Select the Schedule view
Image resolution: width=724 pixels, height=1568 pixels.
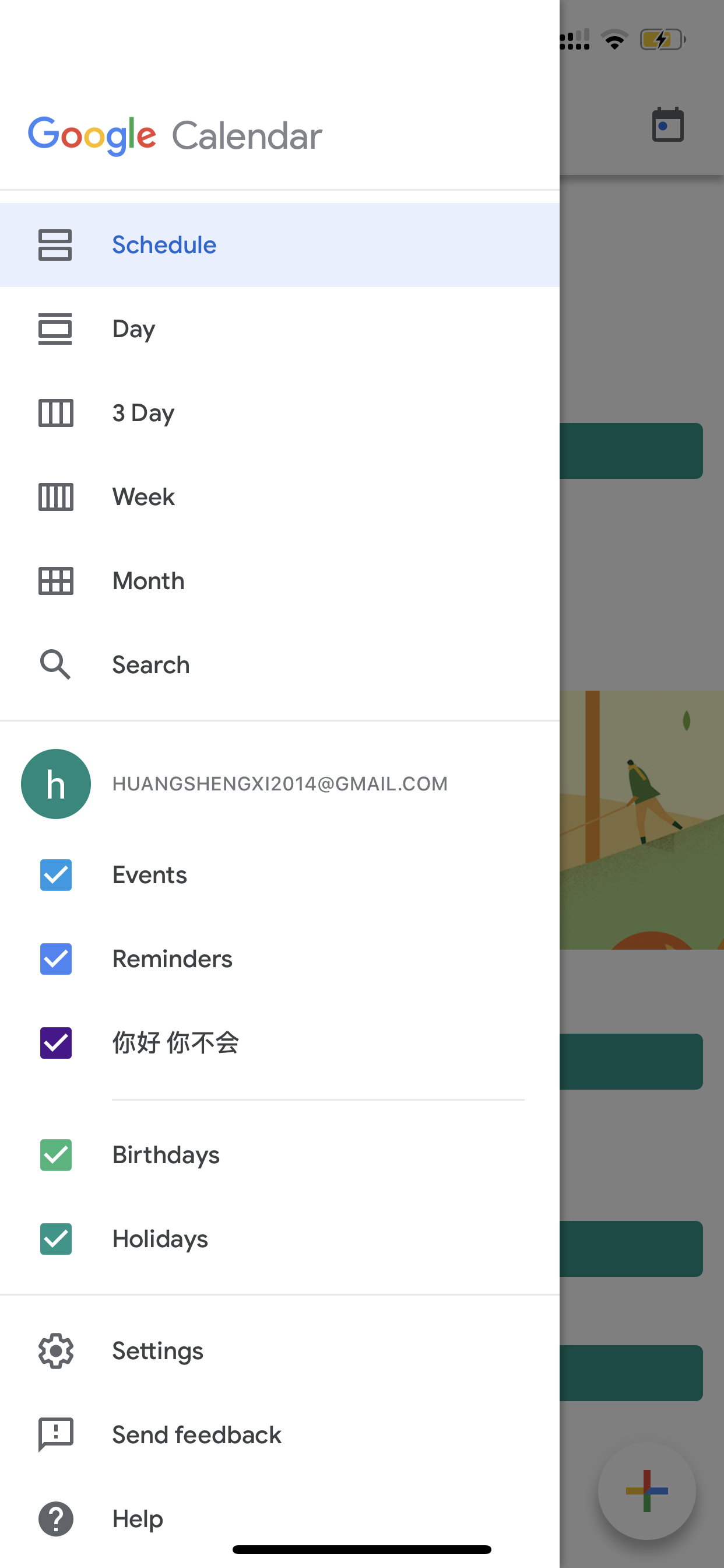[x=279, y=244]
